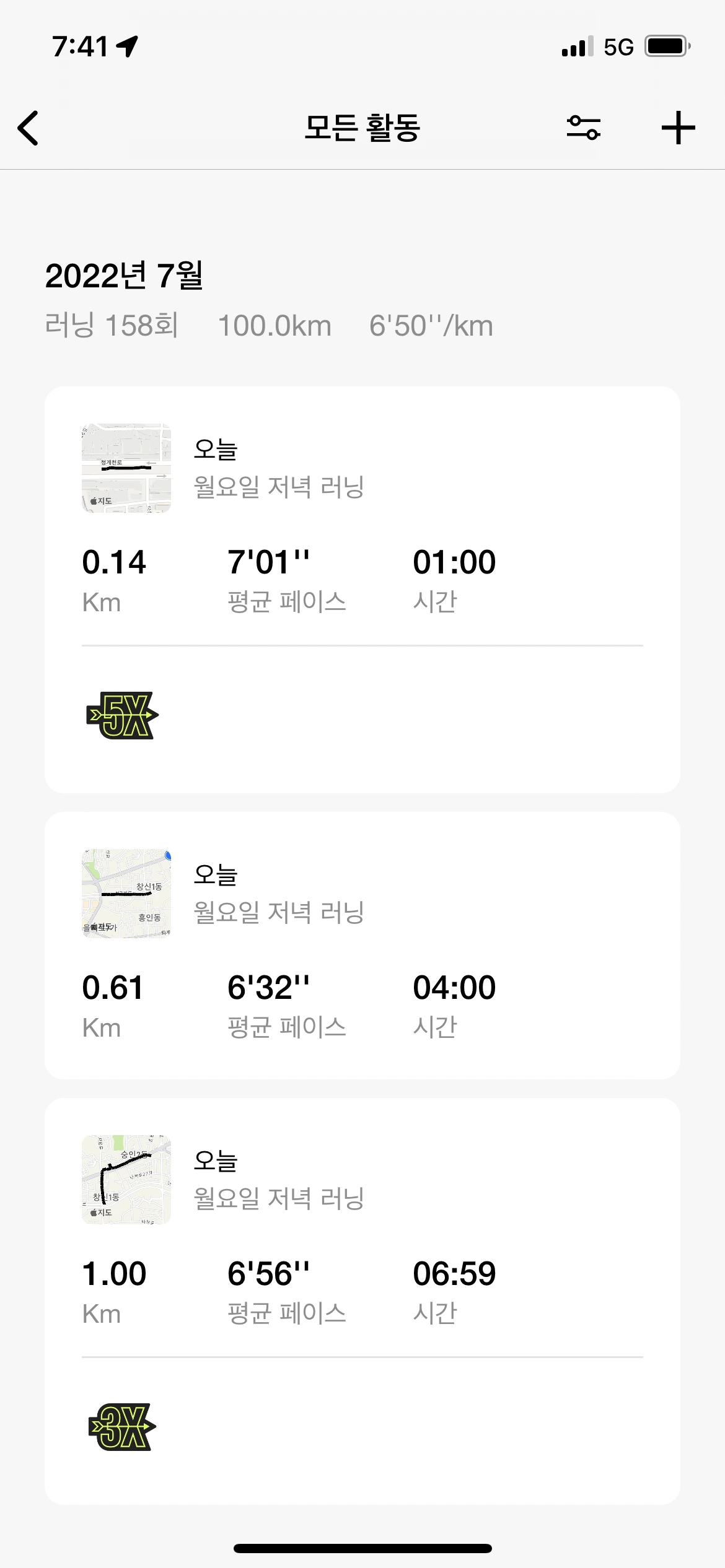Add a new activity with the plus icon
Screen dimensions: 725x1568
click(x=678, y=128)
